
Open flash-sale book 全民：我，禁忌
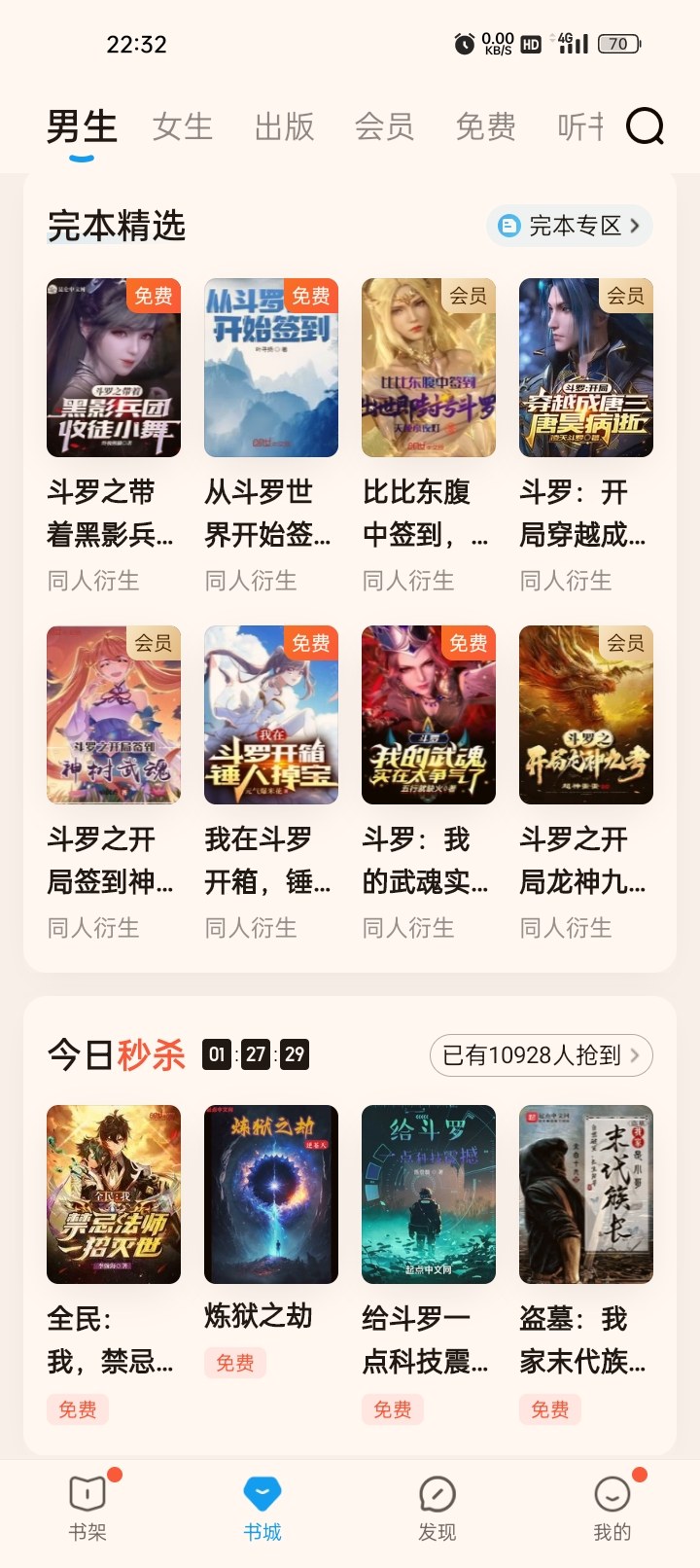pyautogui.click(x=114, y=1194)
